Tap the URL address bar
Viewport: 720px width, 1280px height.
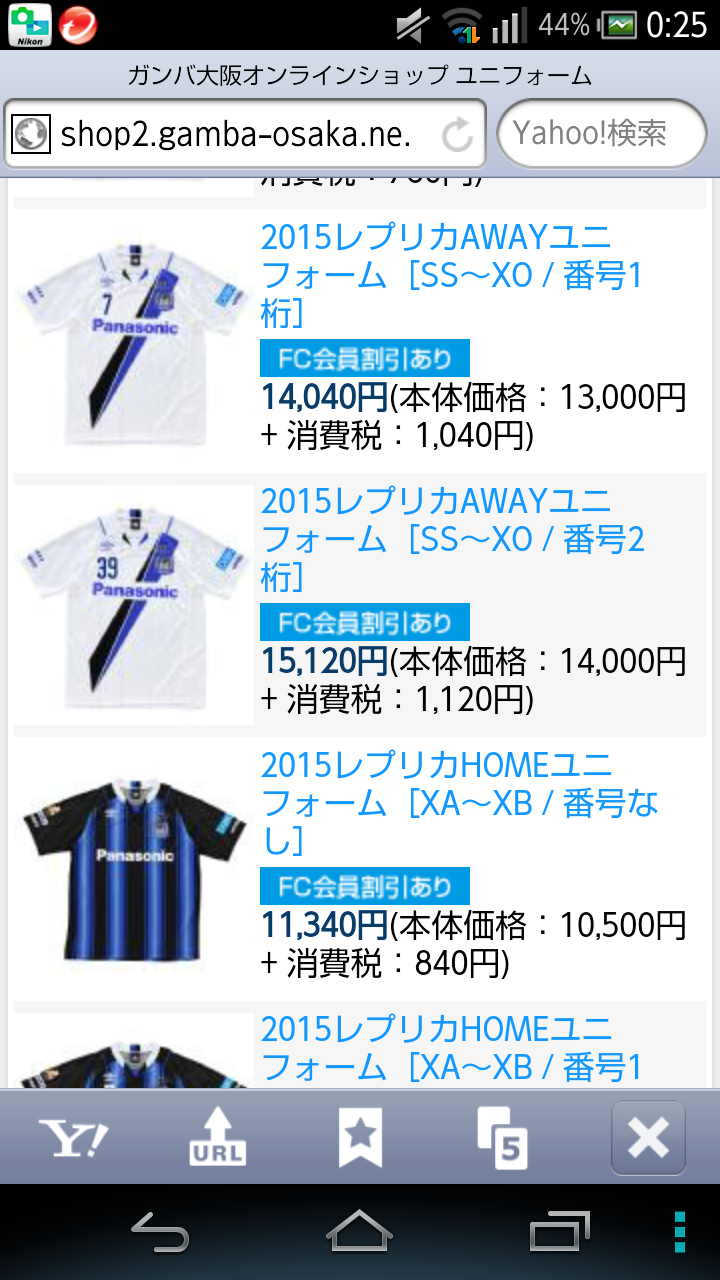point(235,133)
